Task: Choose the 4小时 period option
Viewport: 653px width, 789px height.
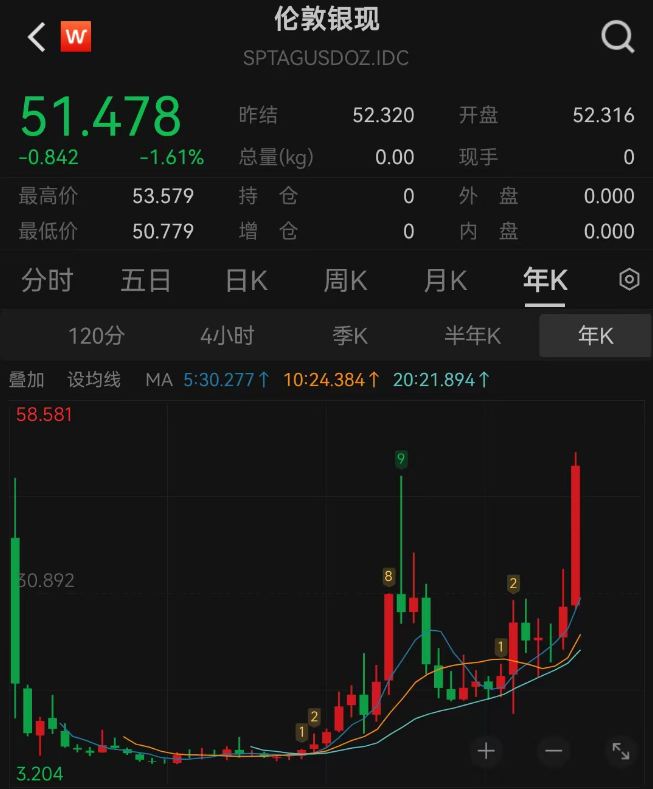Action: [x=227, y=336]
